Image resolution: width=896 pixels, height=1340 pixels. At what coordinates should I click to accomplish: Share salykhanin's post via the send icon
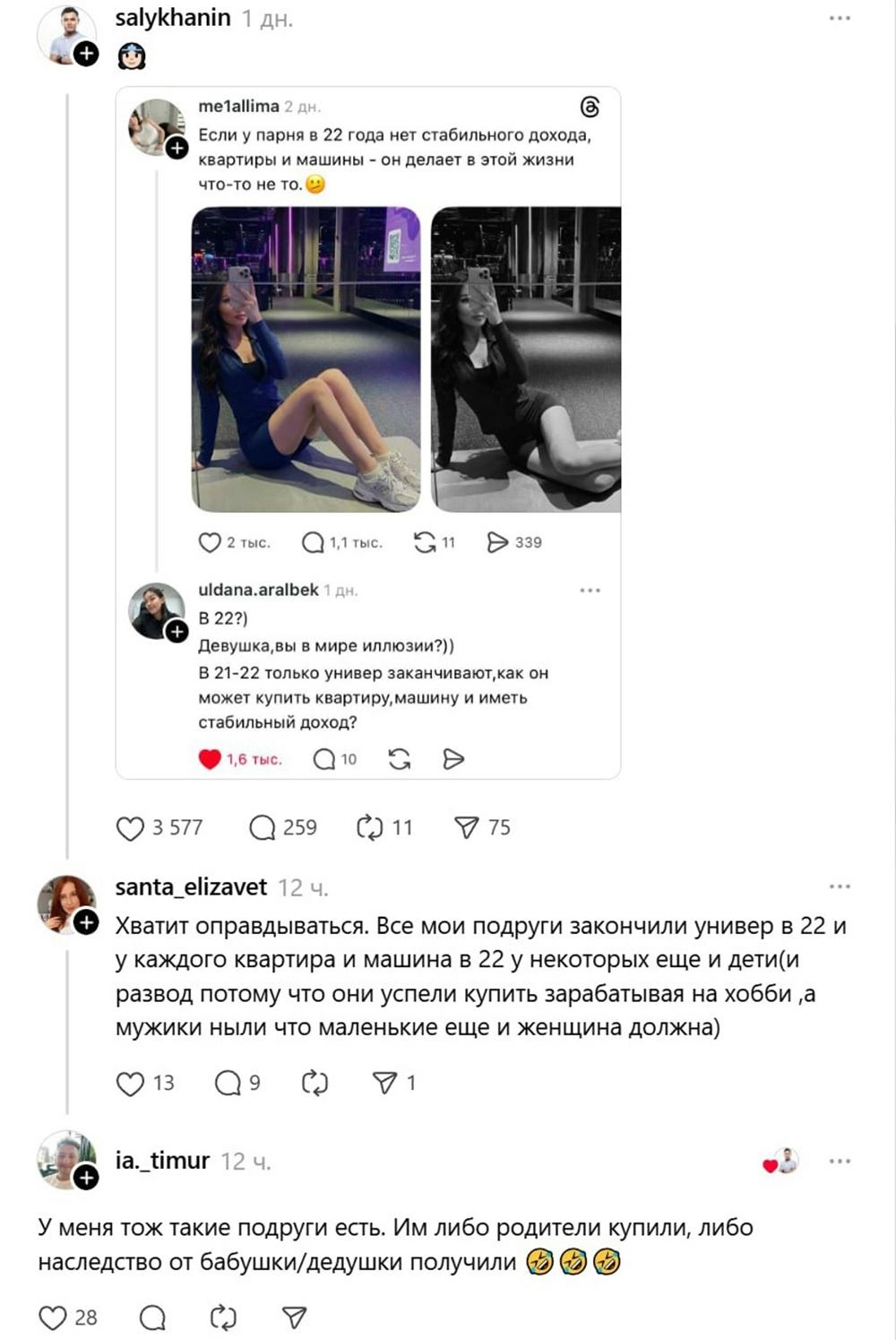[467, 828]
